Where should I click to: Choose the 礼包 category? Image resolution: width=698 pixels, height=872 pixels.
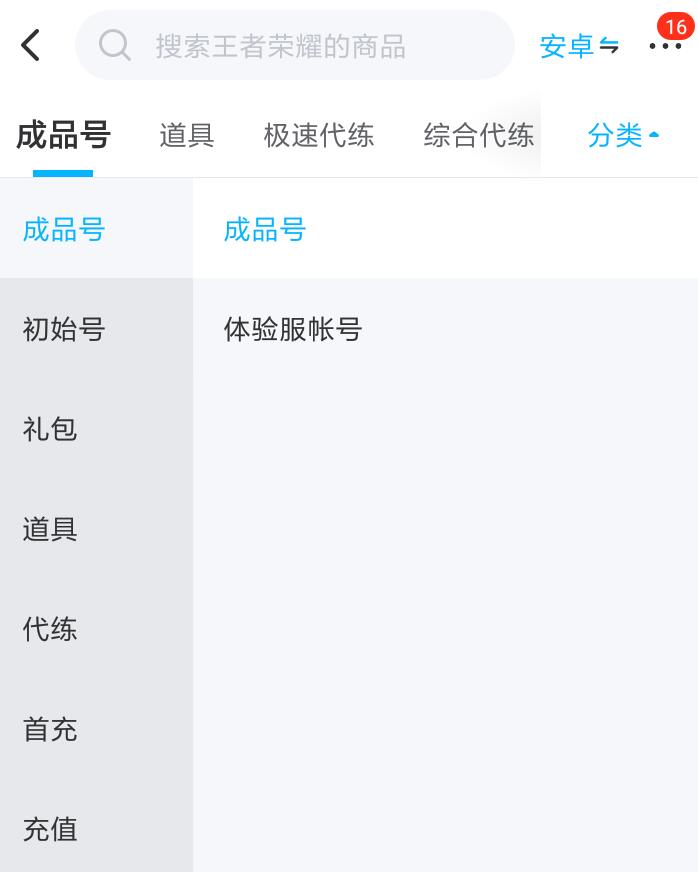click(x=50, y=429)
